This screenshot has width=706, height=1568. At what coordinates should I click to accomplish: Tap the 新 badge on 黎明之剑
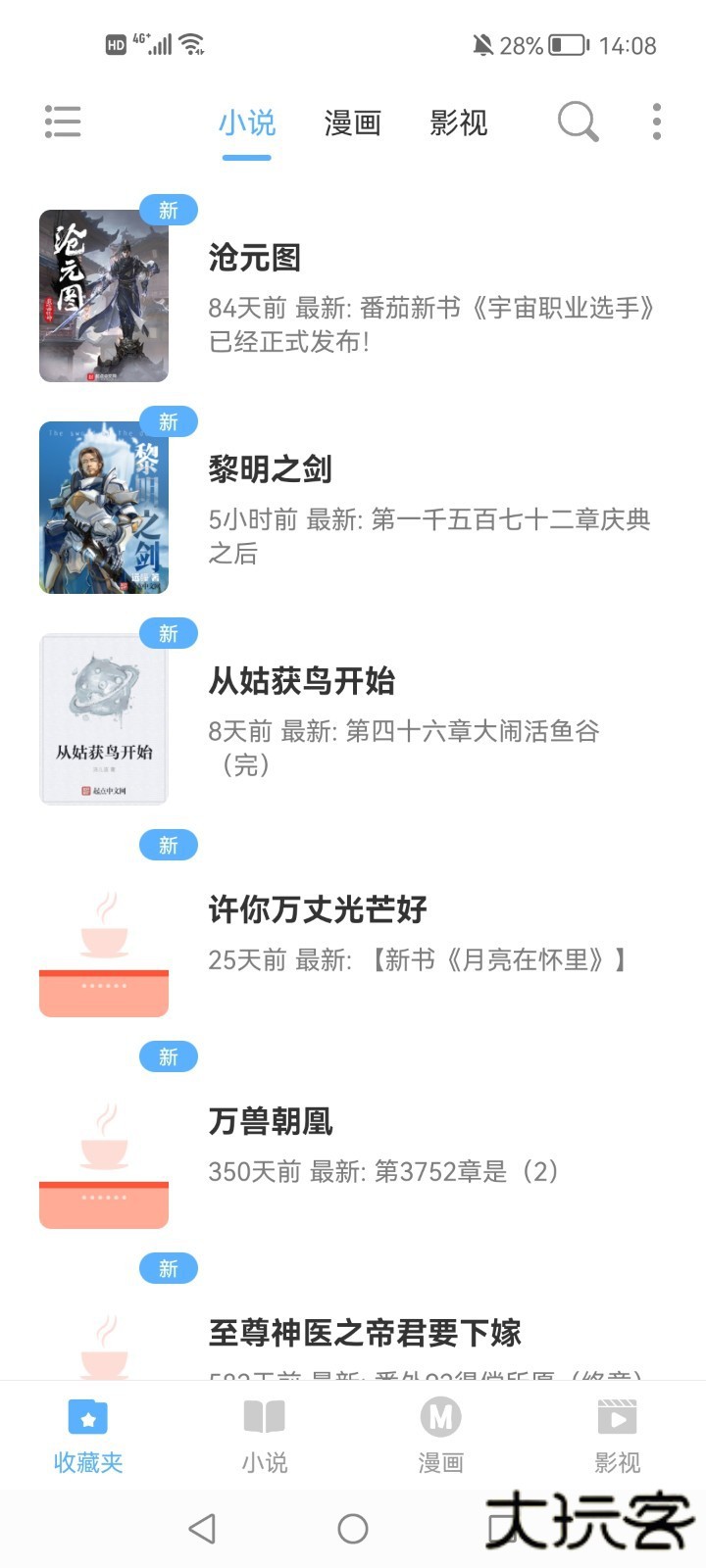tap(169, 421)
